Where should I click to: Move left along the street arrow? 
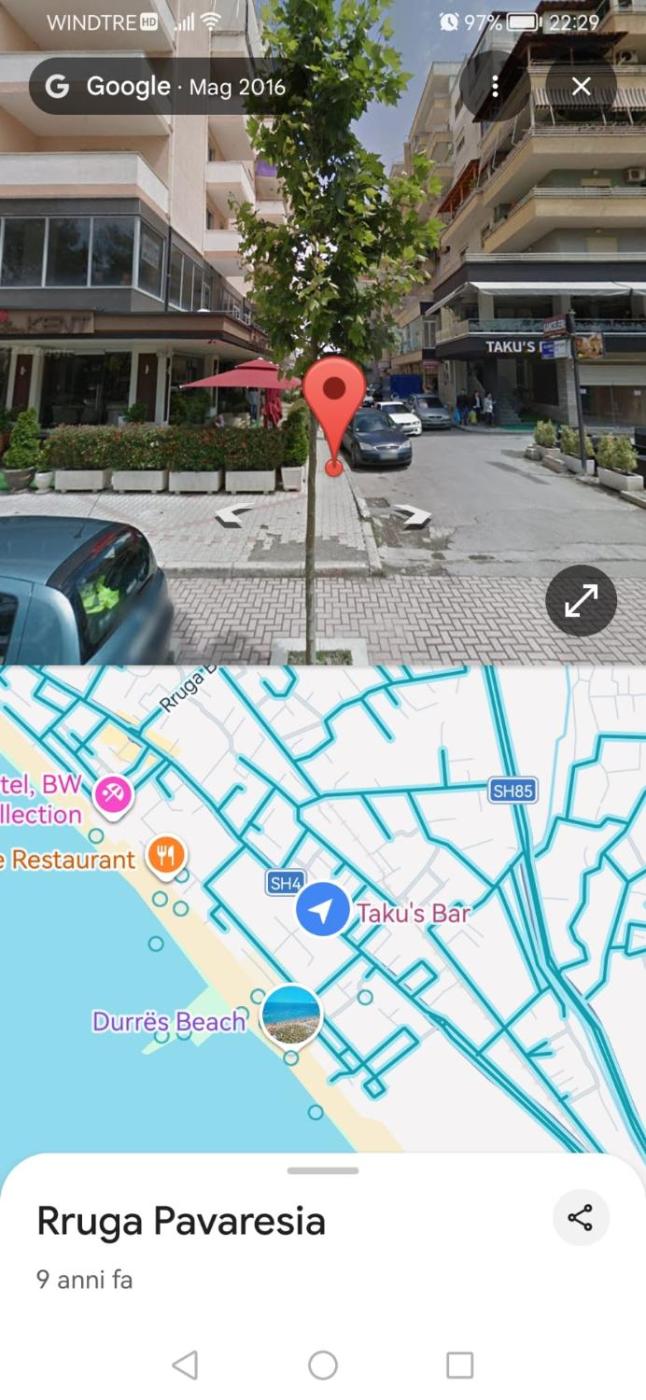click(234, 514)
